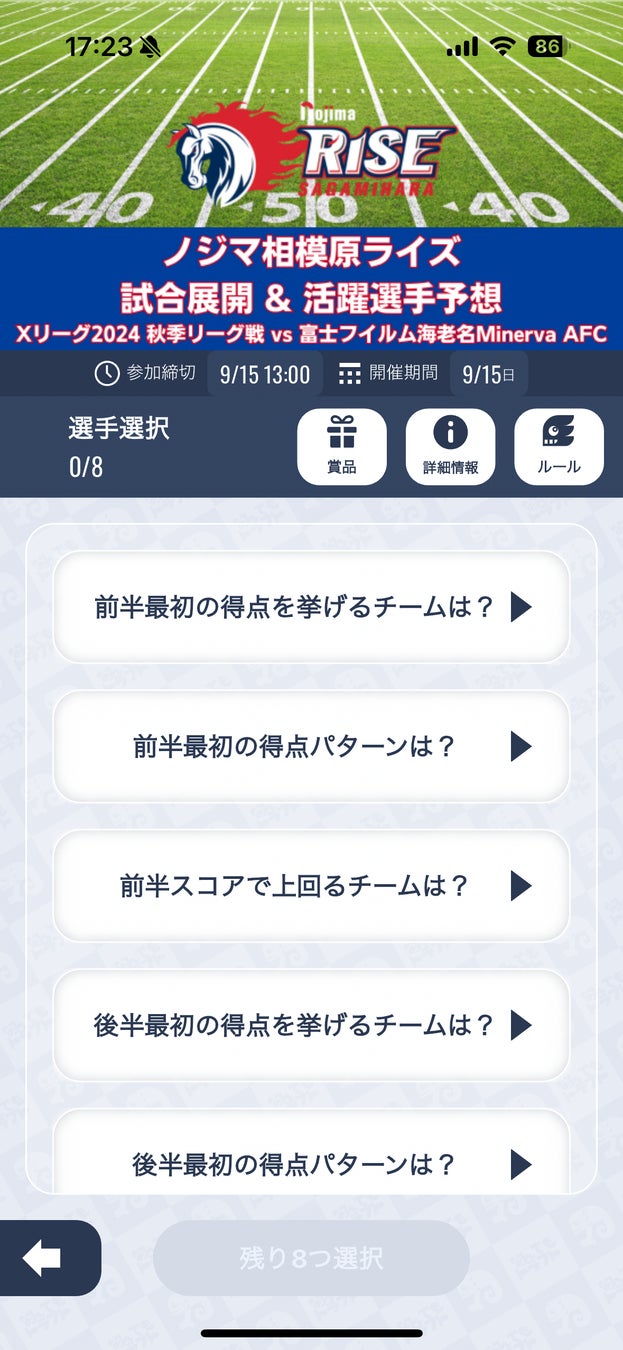Image resolution: width=623 pixels, height=1350 pixels.
Task: Tap the 残り8つ選択 submit button
Action: pyautogui.click(x=311, y=1258)
